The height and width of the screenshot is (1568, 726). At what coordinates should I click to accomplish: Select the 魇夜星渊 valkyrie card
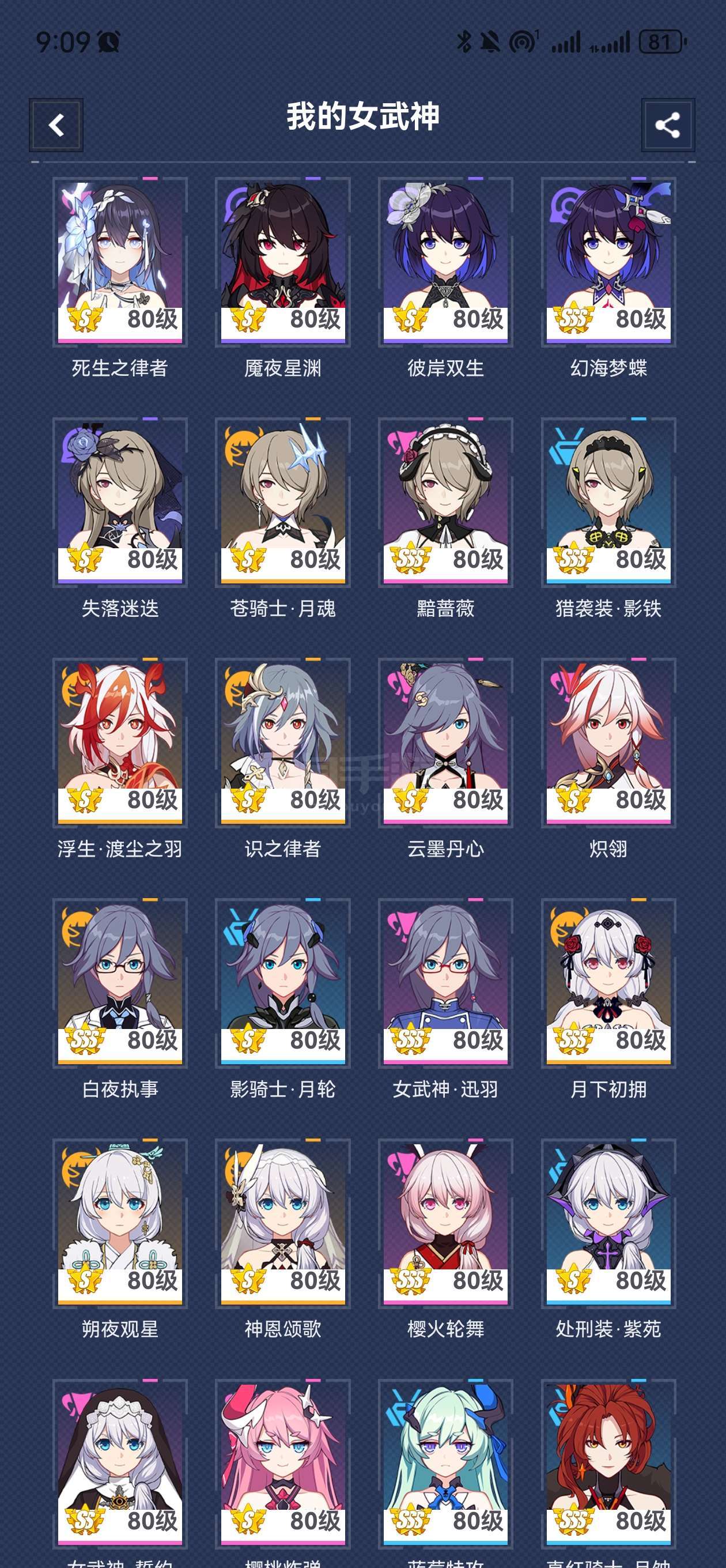(x=283, y=262)
